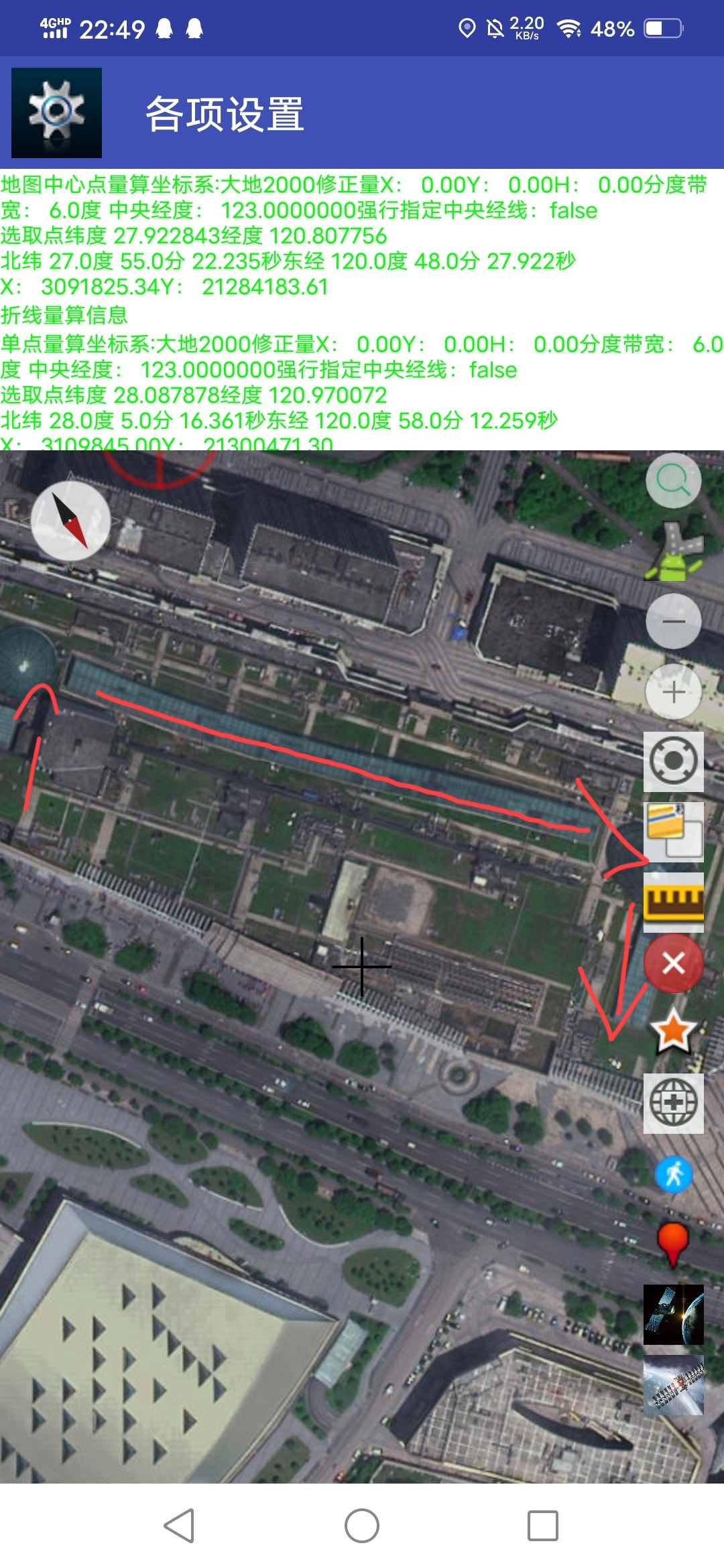This screenshot has width=724, height=1568.
Task: Open the map search magnifier
Action: 673,480
